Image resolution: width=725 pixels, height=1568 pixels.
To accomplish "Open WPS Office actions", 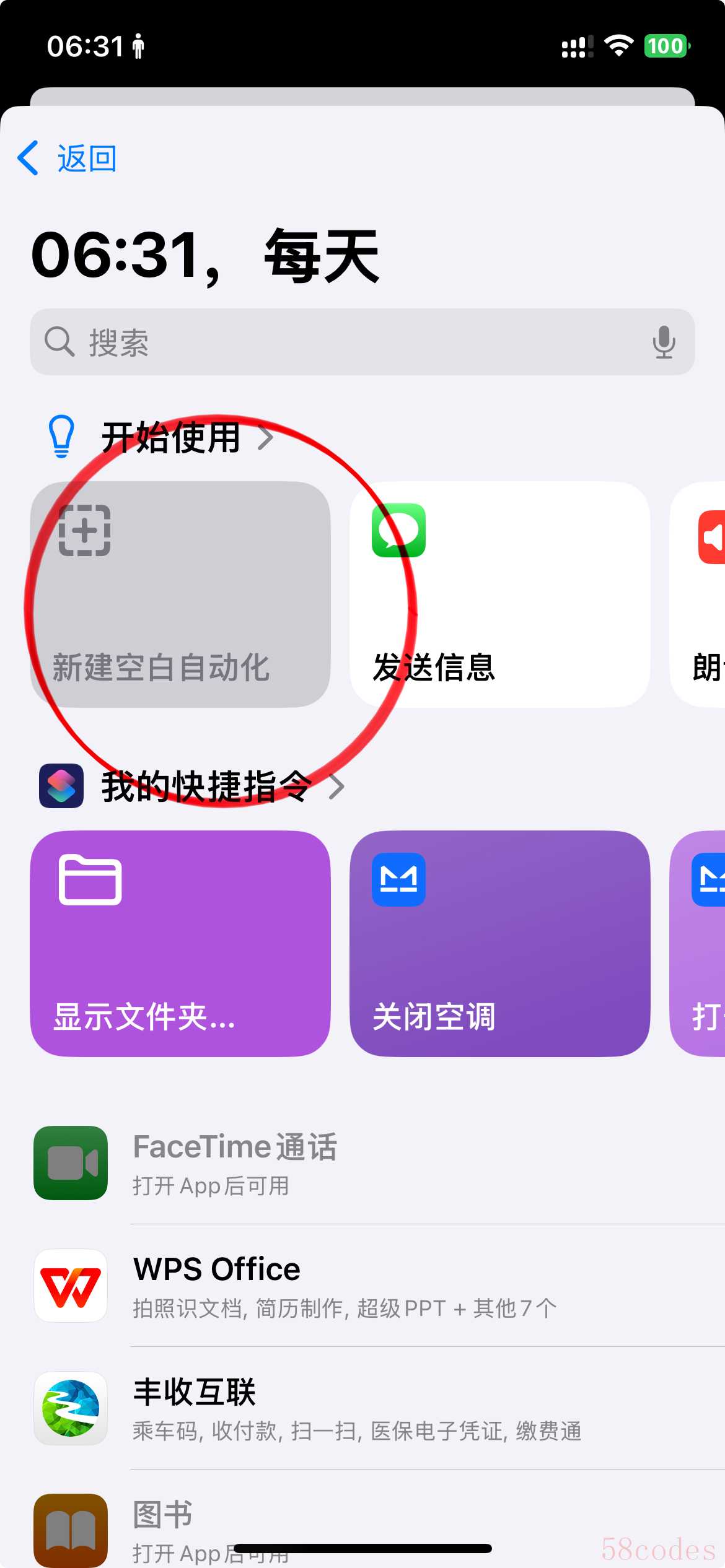I will click(x=372, y=1286).
